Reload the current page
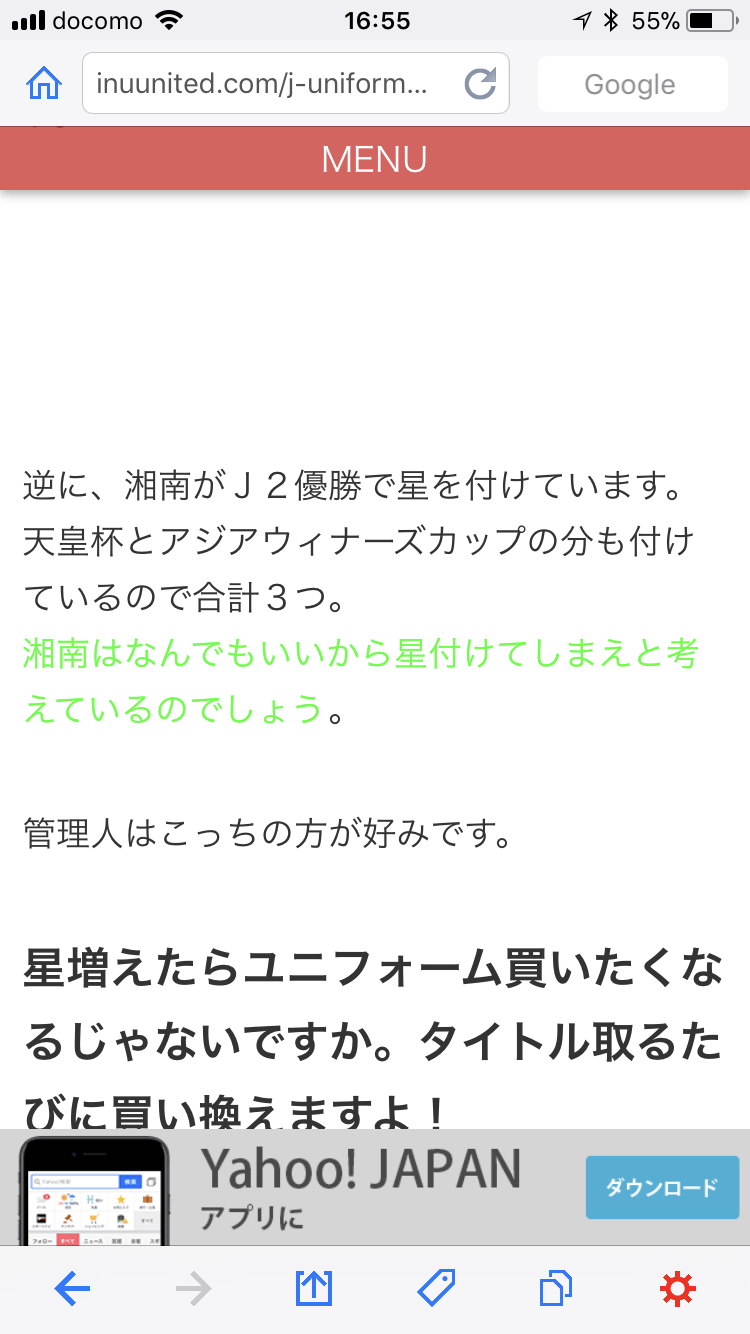 [480, 84]
